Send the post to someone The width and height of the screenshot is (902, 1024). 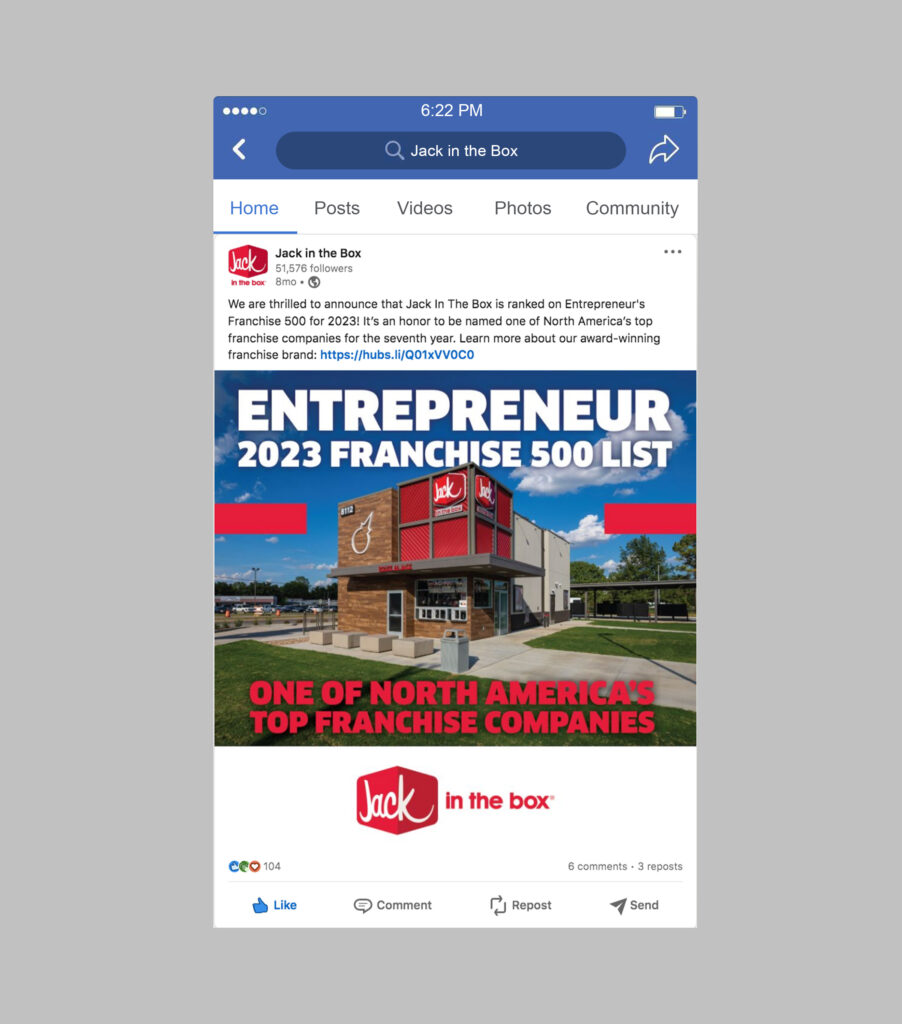pos(634,905)
